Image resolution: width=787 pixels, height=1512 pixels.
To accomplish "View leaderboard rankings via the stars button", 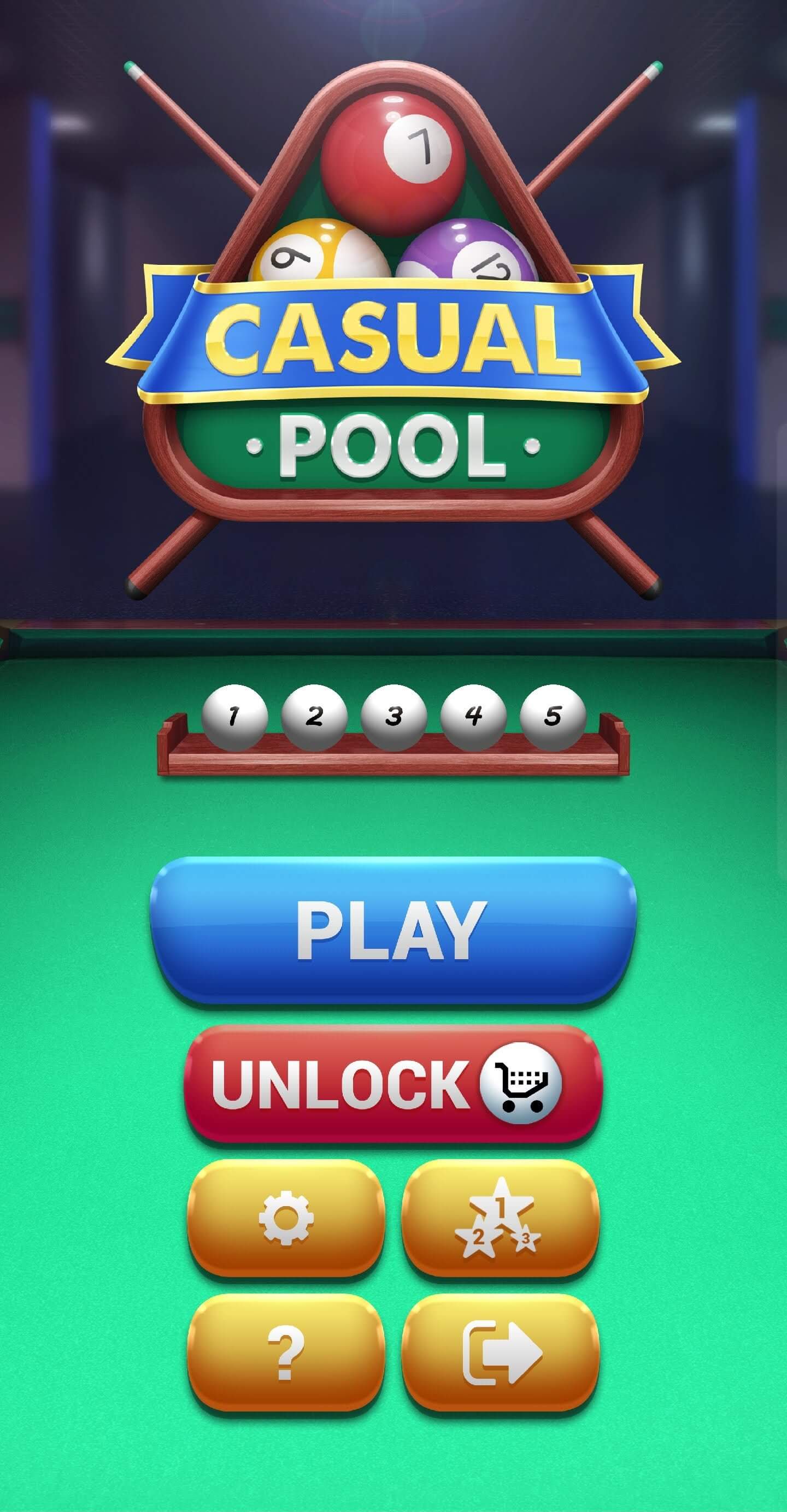I will [x=500, y=1218].
